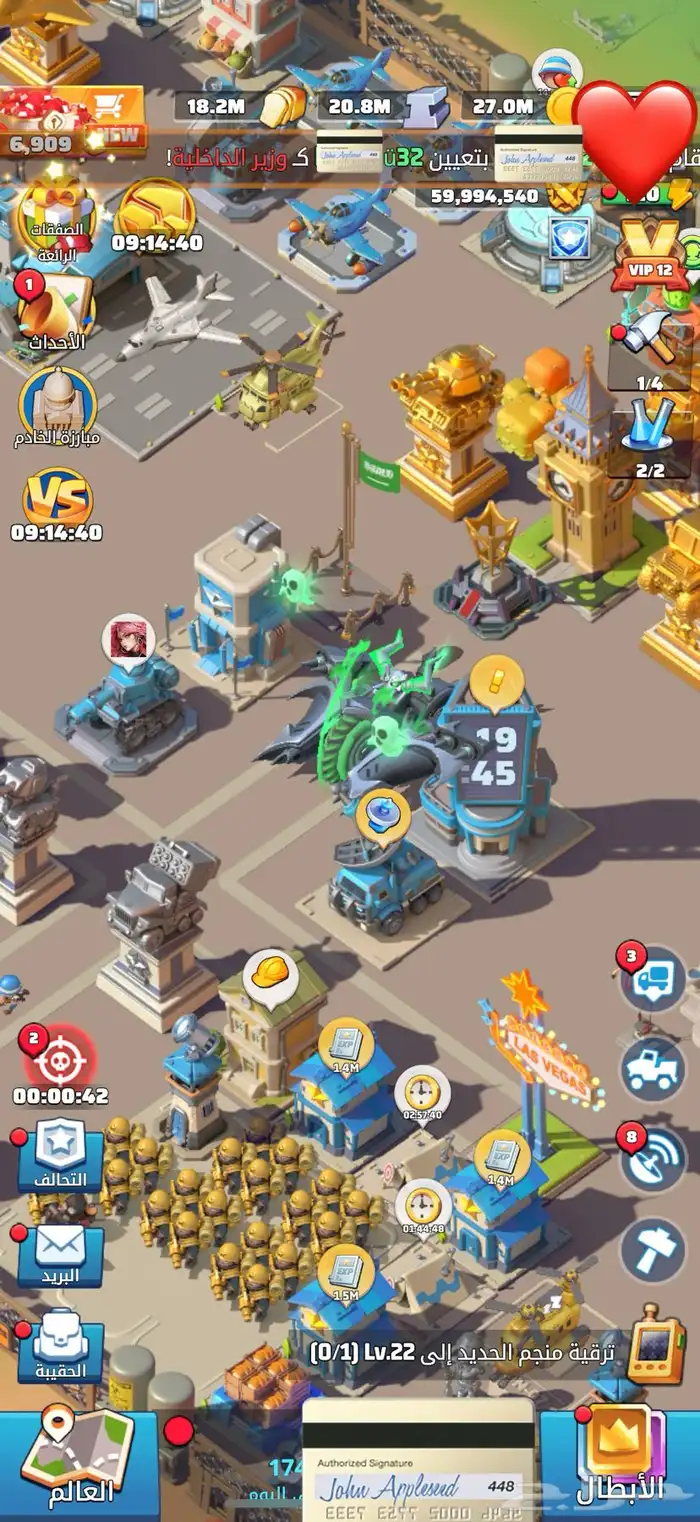Tap the gold bars timer icon

point(157,217)
